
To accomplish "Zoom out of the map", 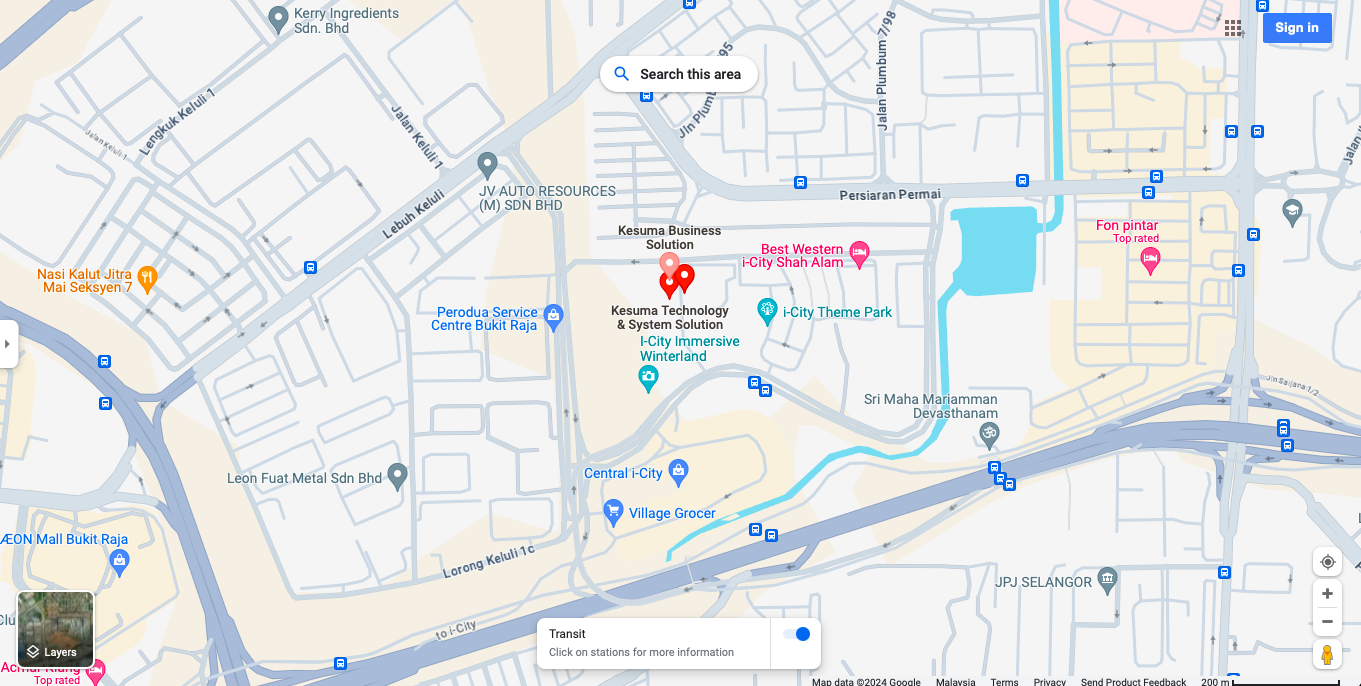I will 1327,622.
